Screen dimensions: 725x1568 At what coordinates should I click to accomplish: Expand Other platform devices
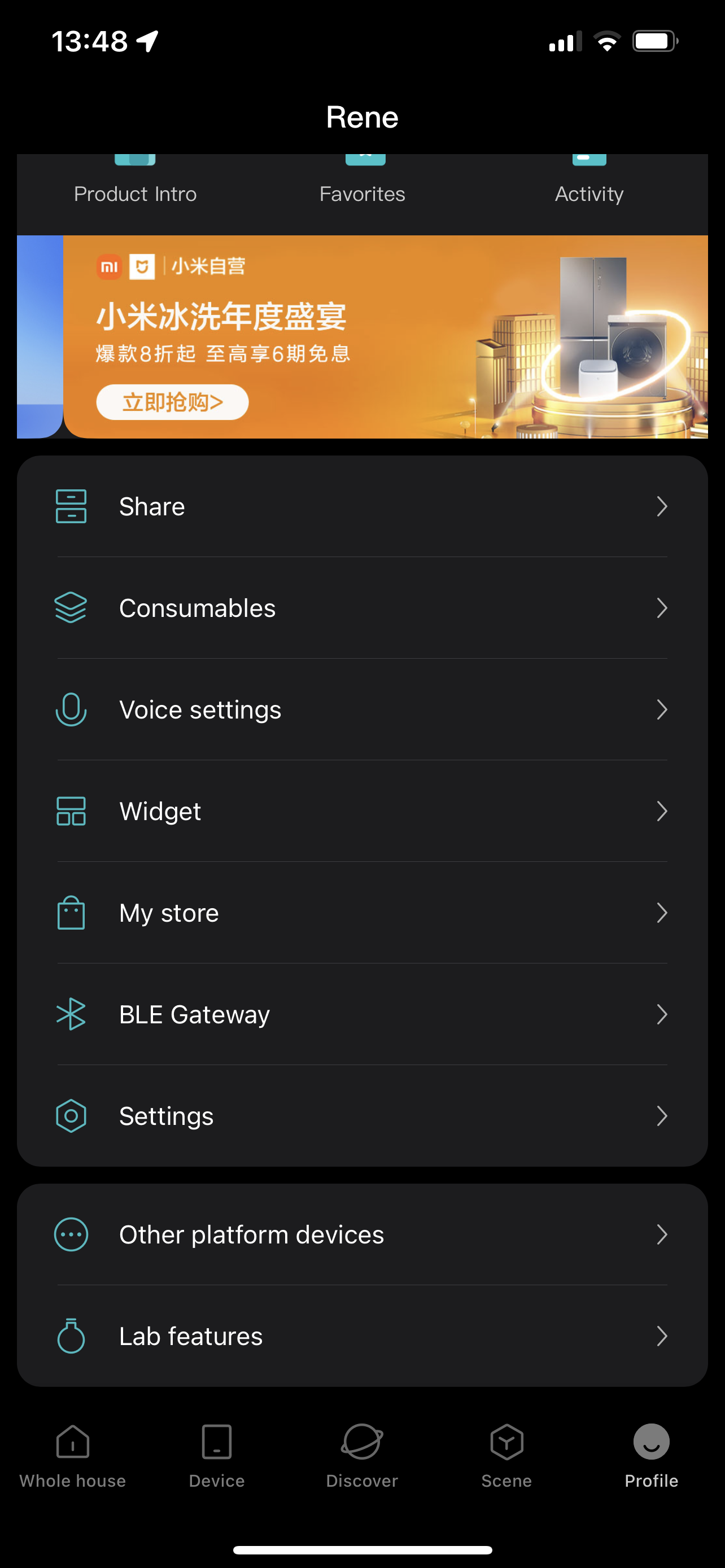click(x=362, y=1234)
